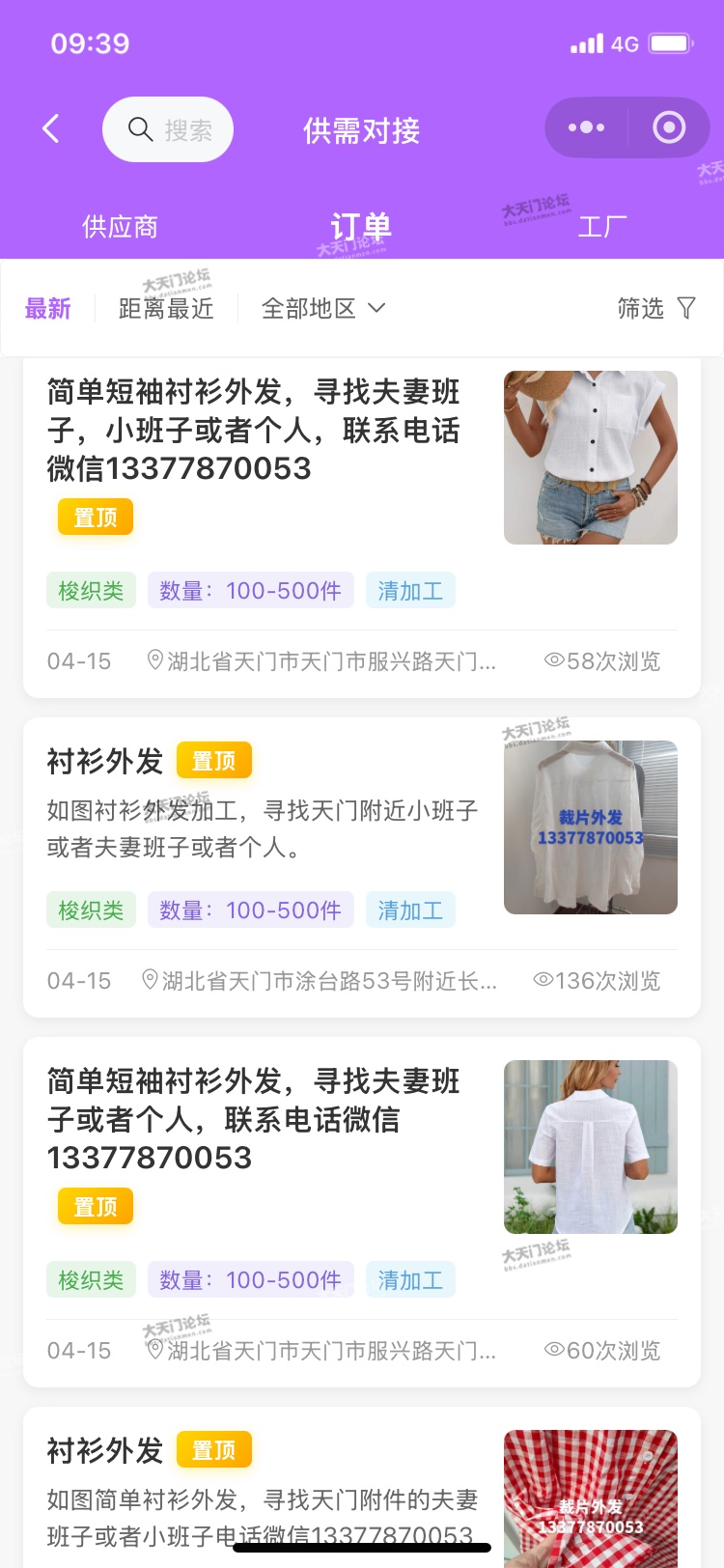The height and width of the screenshot is (1568, 724).
Task: Sort listings by 距离最近
Action: tap(166, 309)
